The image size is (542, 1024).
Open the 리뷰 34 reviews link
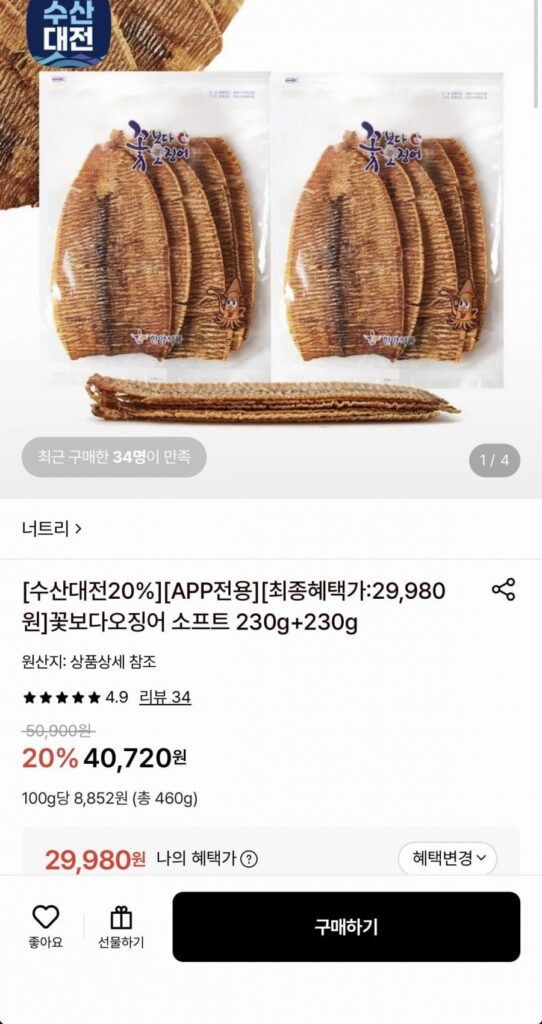pyautogui.click(x=165, y=697)
